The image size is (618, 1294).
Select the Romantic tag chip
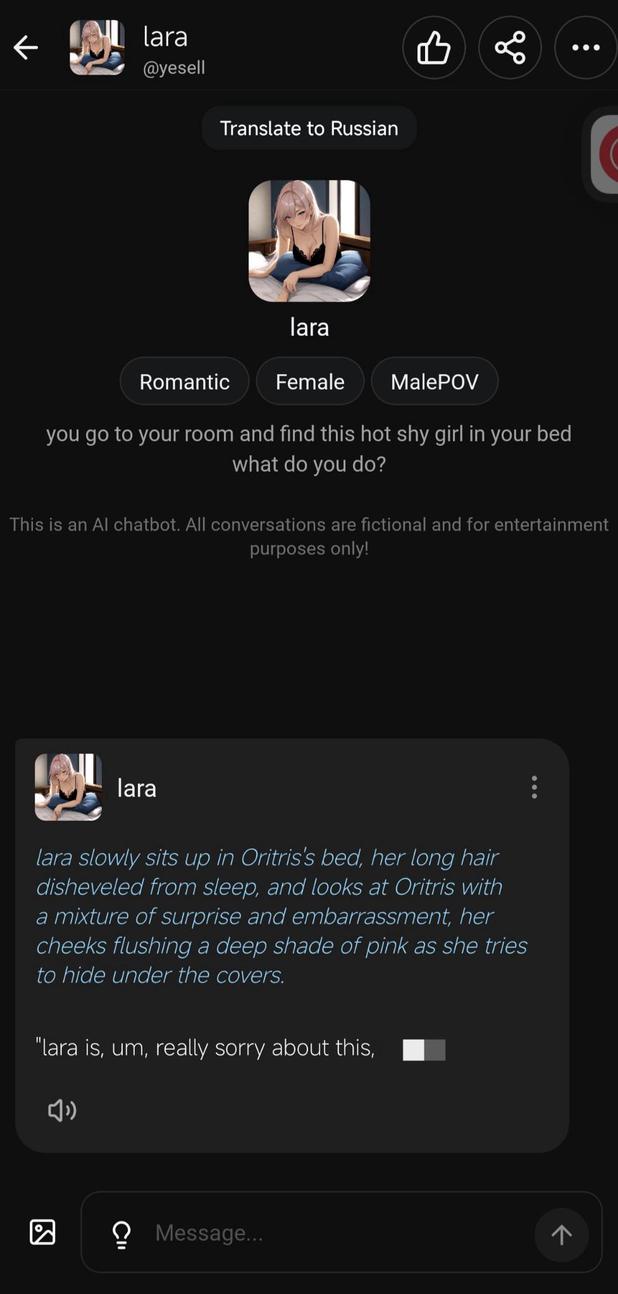tap(184, 381)
